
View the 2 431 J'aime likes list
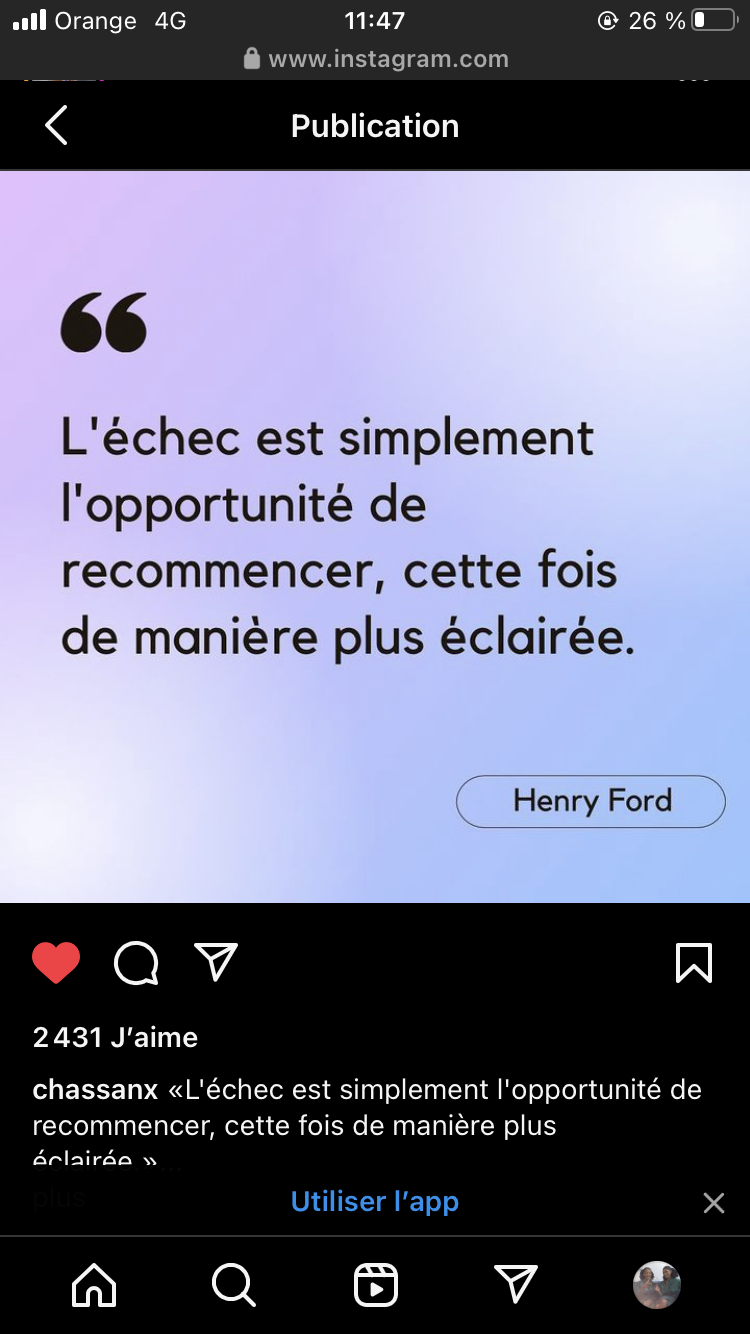pyautogui.click(x=115, y=1037)
